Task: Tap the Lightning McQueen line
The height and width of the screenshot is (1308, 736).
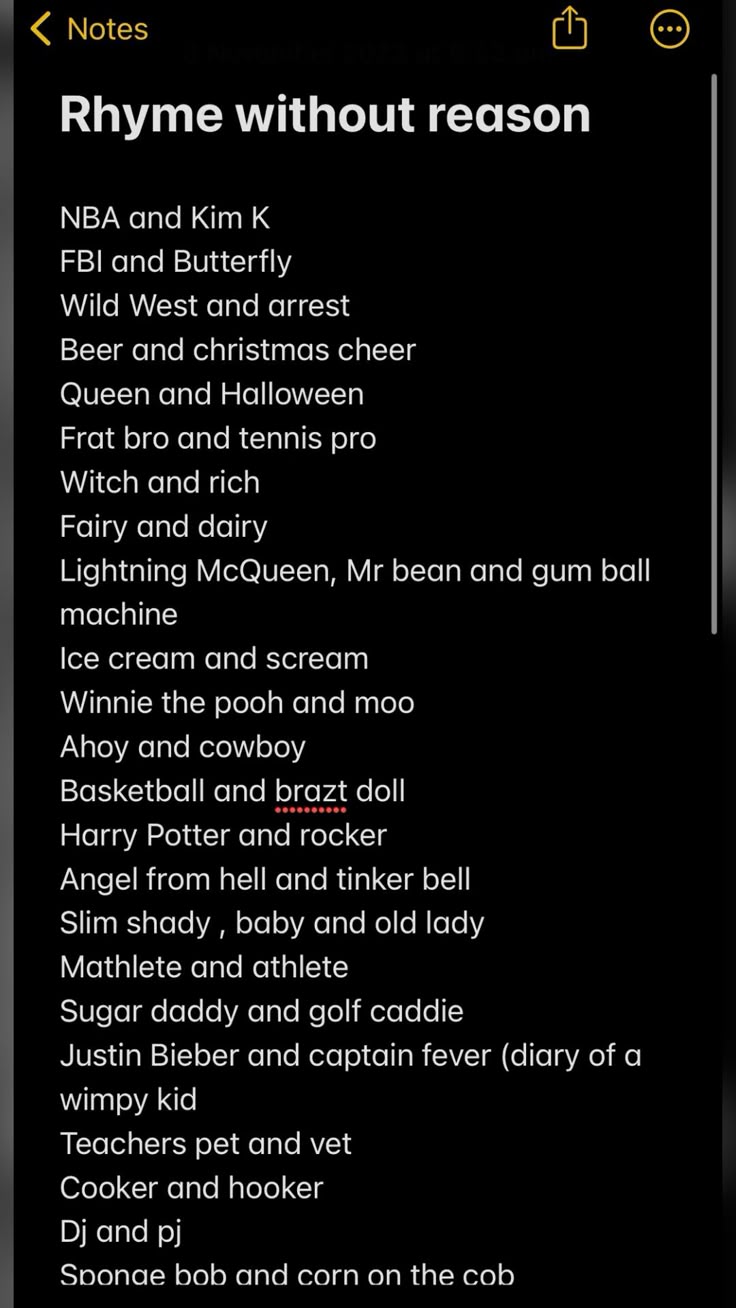Action: [x=355, y=570]
